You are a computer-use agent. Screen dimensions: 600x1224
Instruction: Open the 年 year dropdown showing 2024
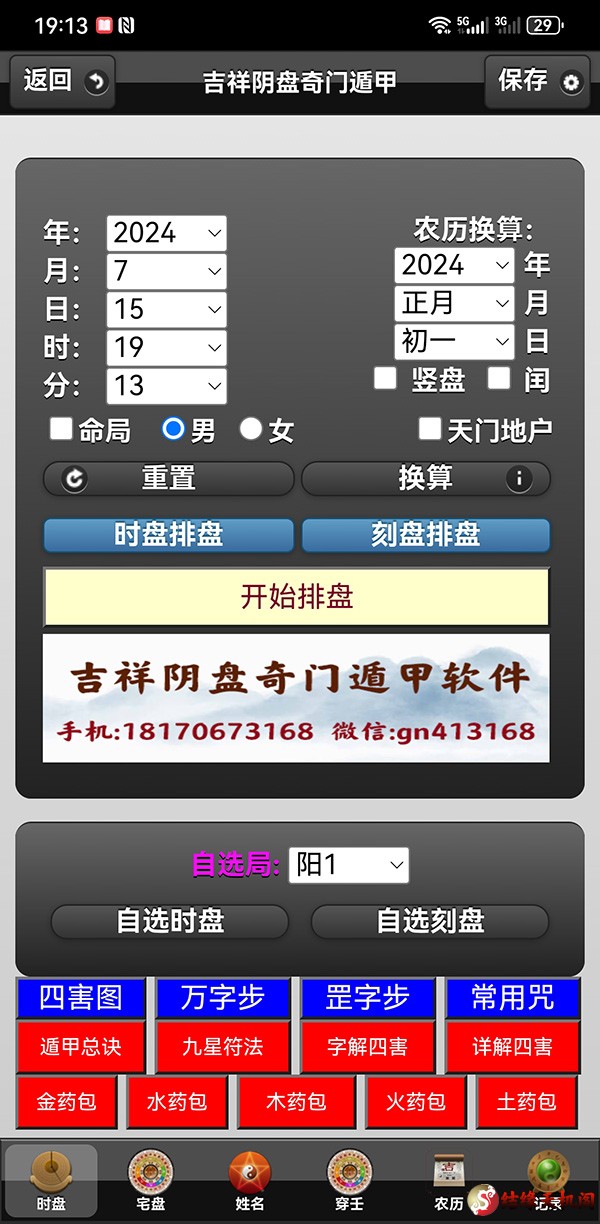(x=166, y=233)
